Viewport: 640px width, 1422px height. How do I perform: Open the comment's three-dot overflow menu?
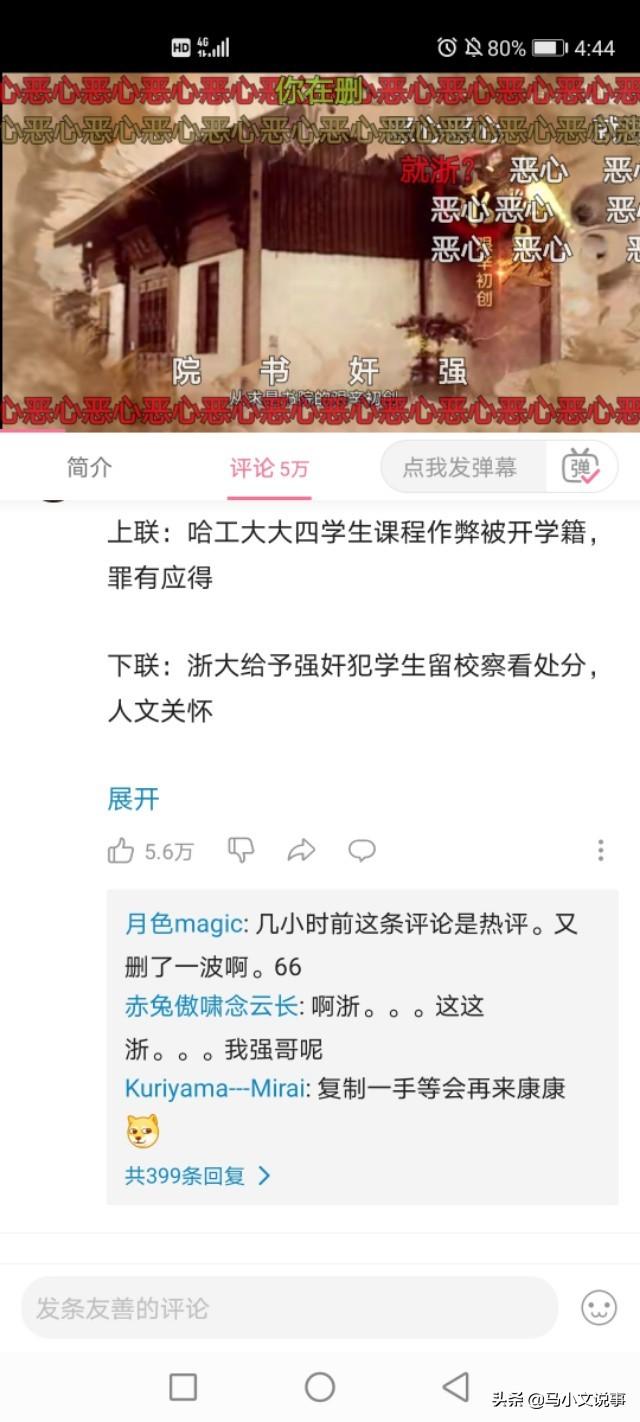click(x=600, y=850)
